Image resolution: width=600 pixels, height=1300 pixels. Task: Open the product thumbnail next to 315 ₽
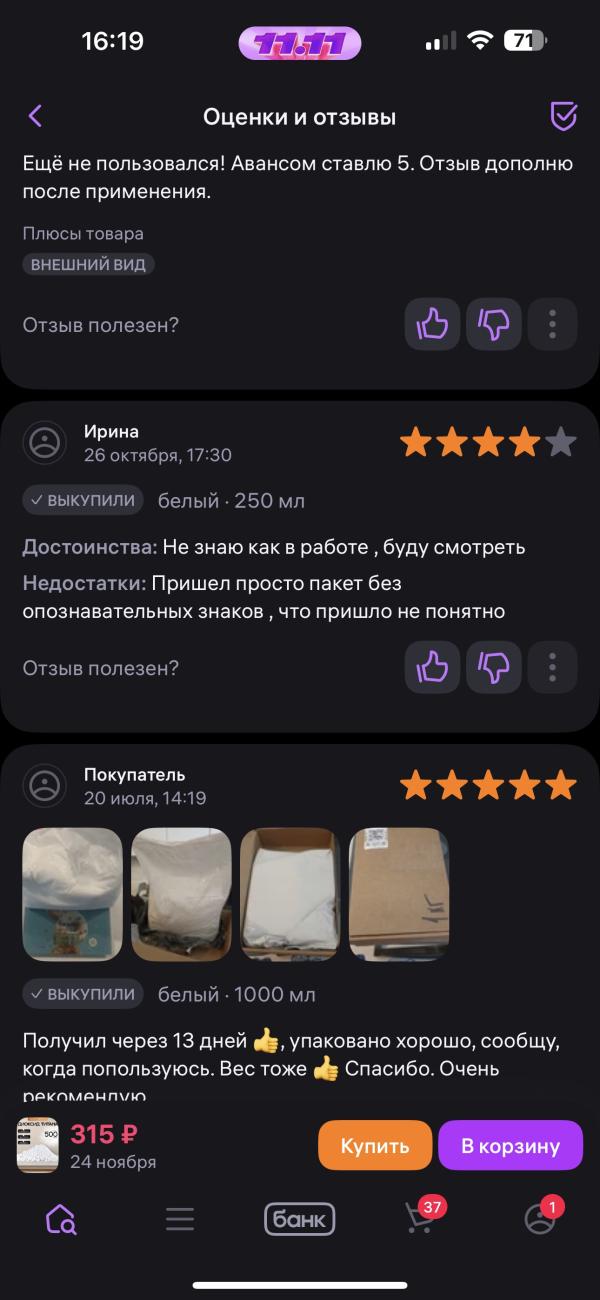pyautogui.click(x=38, y=1146)
